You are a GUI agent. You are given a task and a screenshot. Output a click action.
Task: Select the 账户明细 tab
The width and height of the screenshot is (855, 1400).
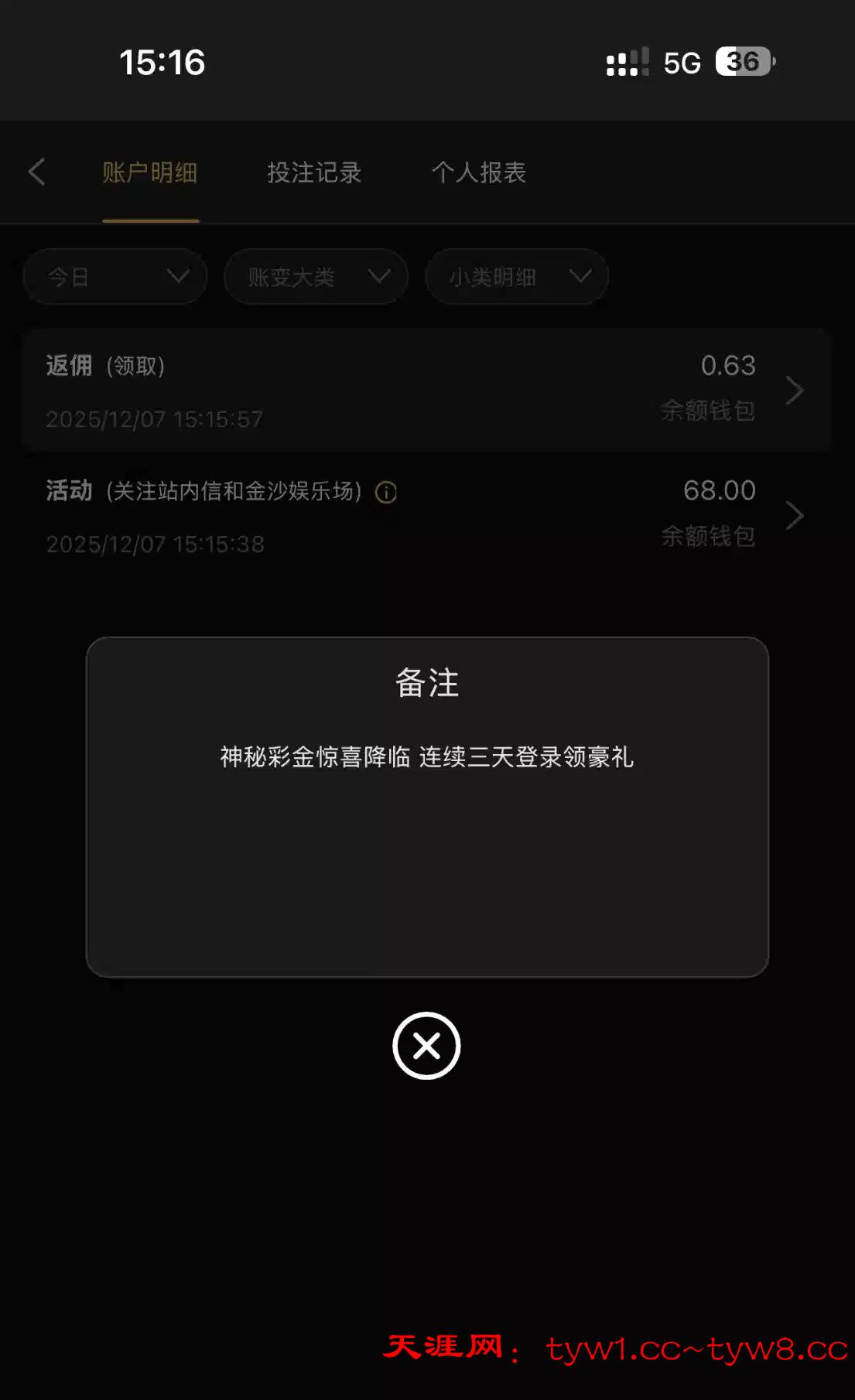(150, 172)
